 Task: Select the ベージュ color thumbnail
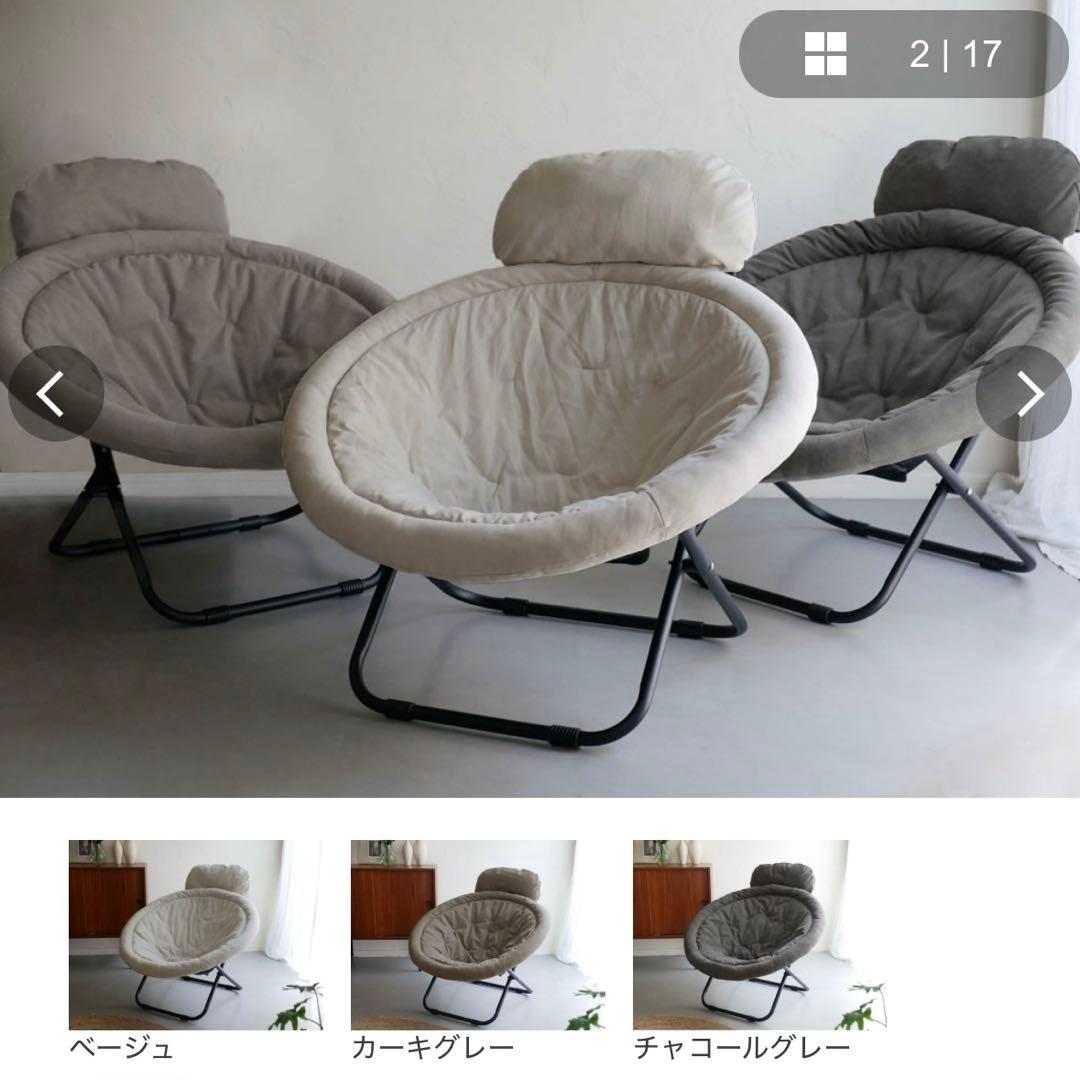(x=176, y=934)
